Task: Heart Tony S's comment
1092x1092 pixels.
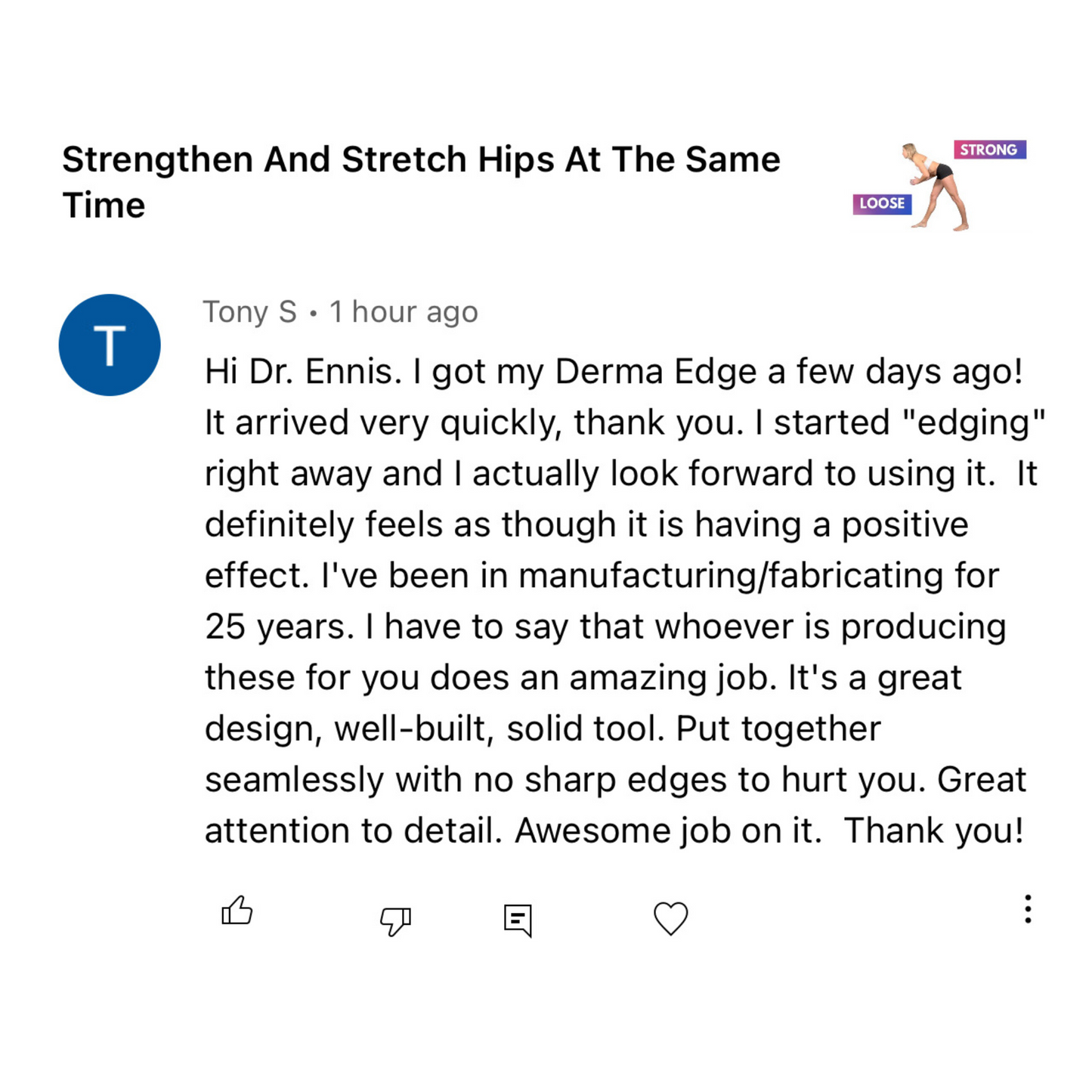Action: (x=670, y=918)
